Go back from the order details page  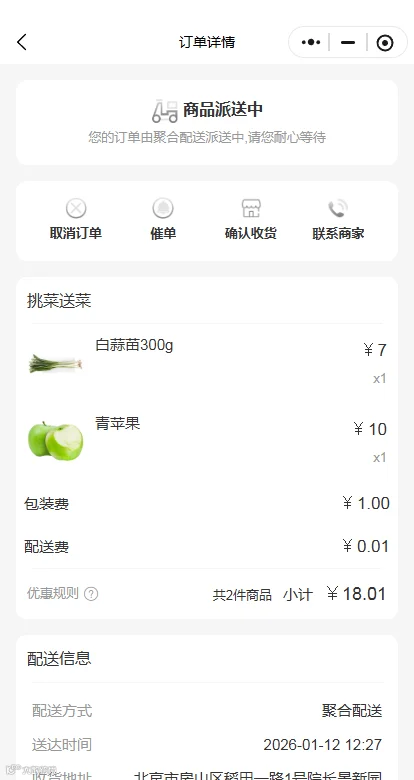21,42
